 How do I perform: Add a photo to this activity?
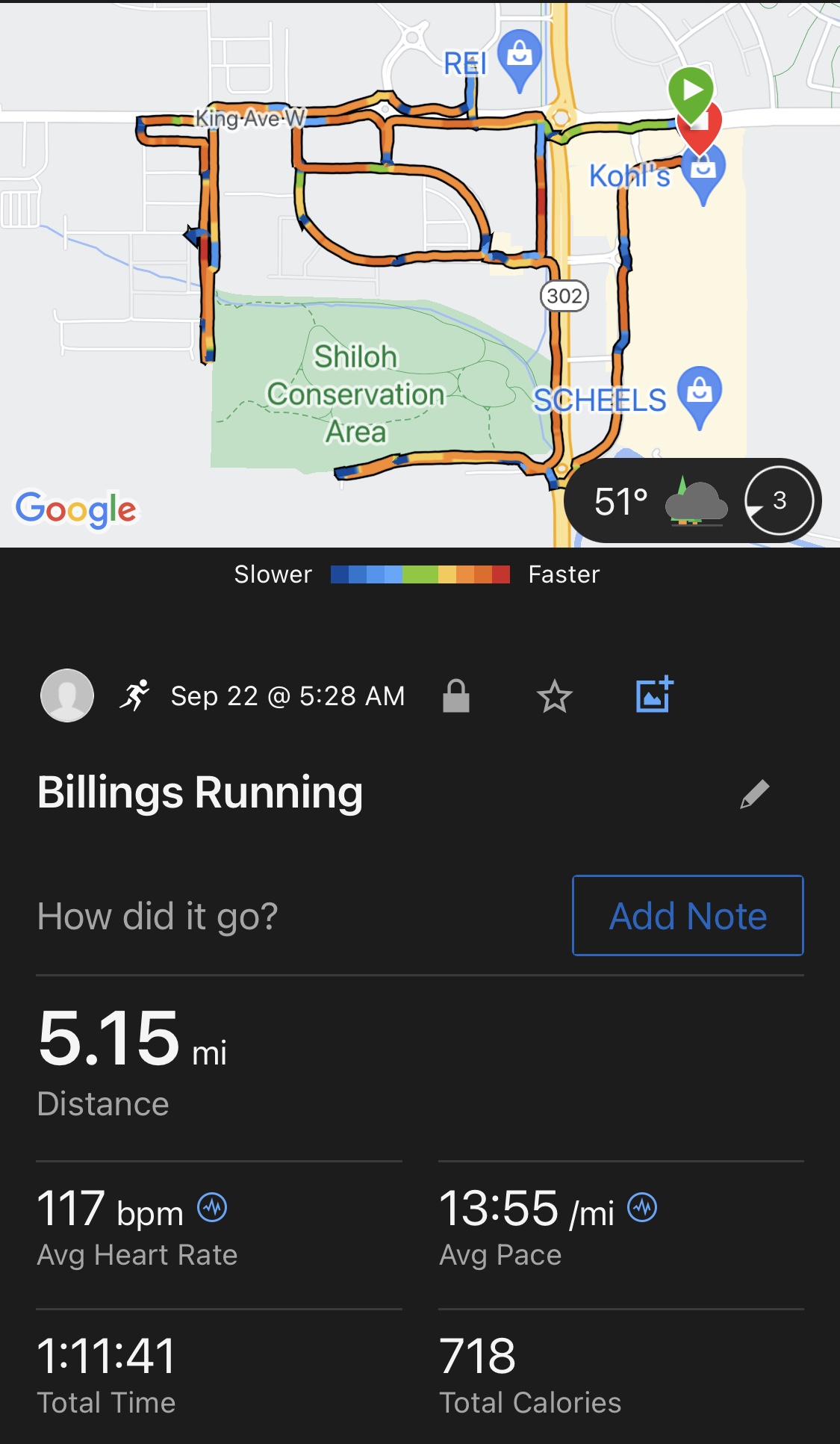[x=654, y=695]
